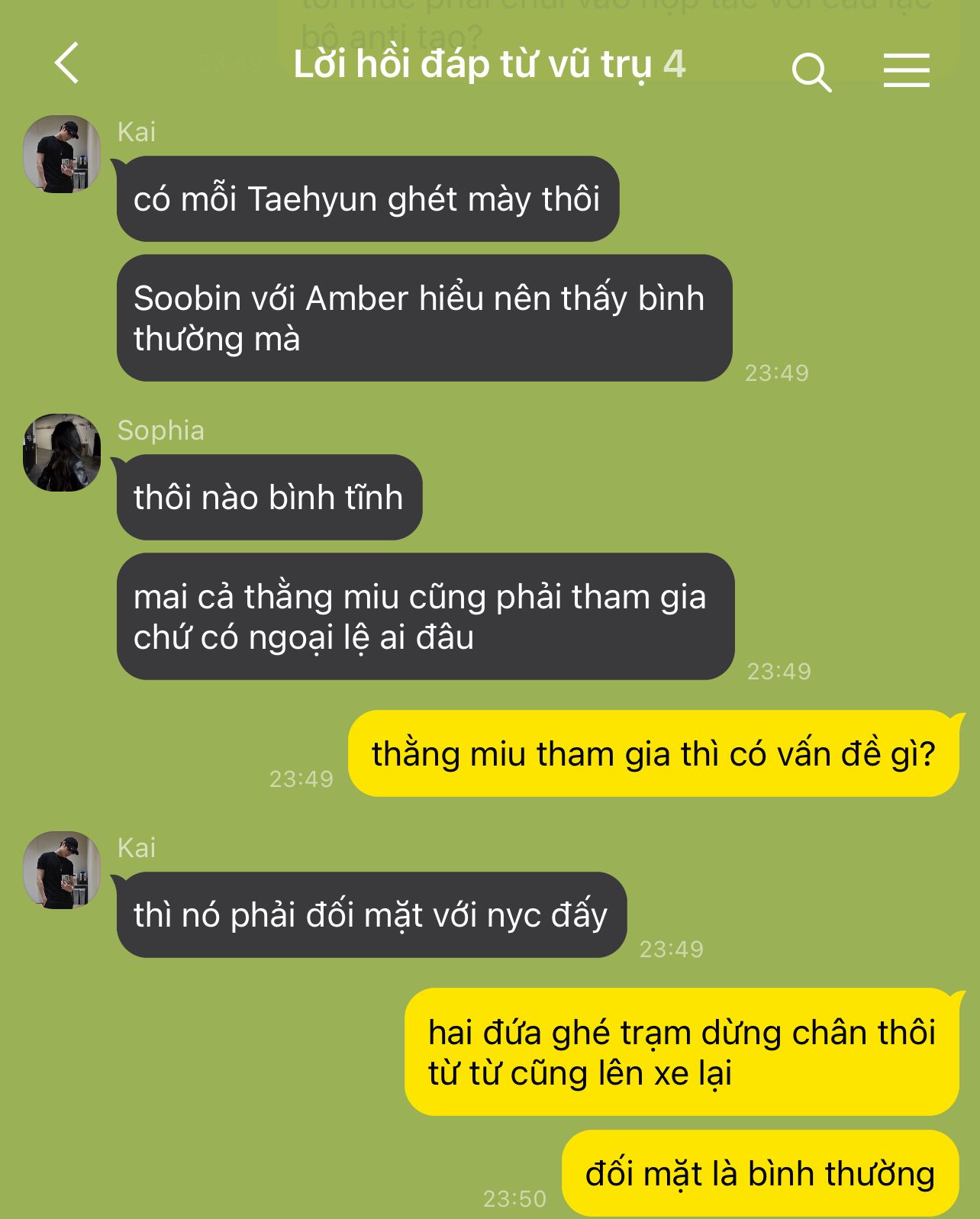Go back to the chat list

pyautogui.click(x=67, y=63)
